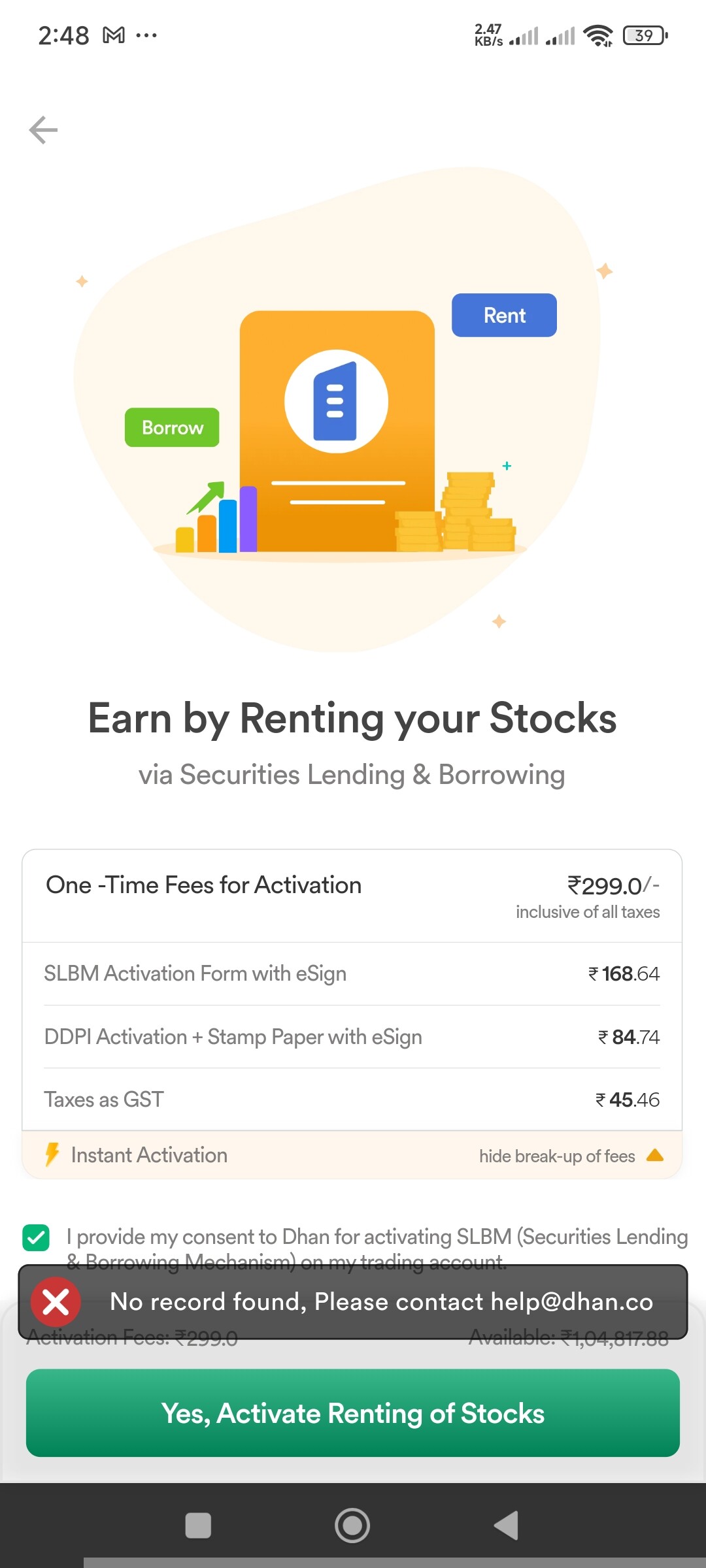Open recent apps from navigation bar
This screenshot has height=1568, width=706.
pyautogui.click(x=198, y=1526)
